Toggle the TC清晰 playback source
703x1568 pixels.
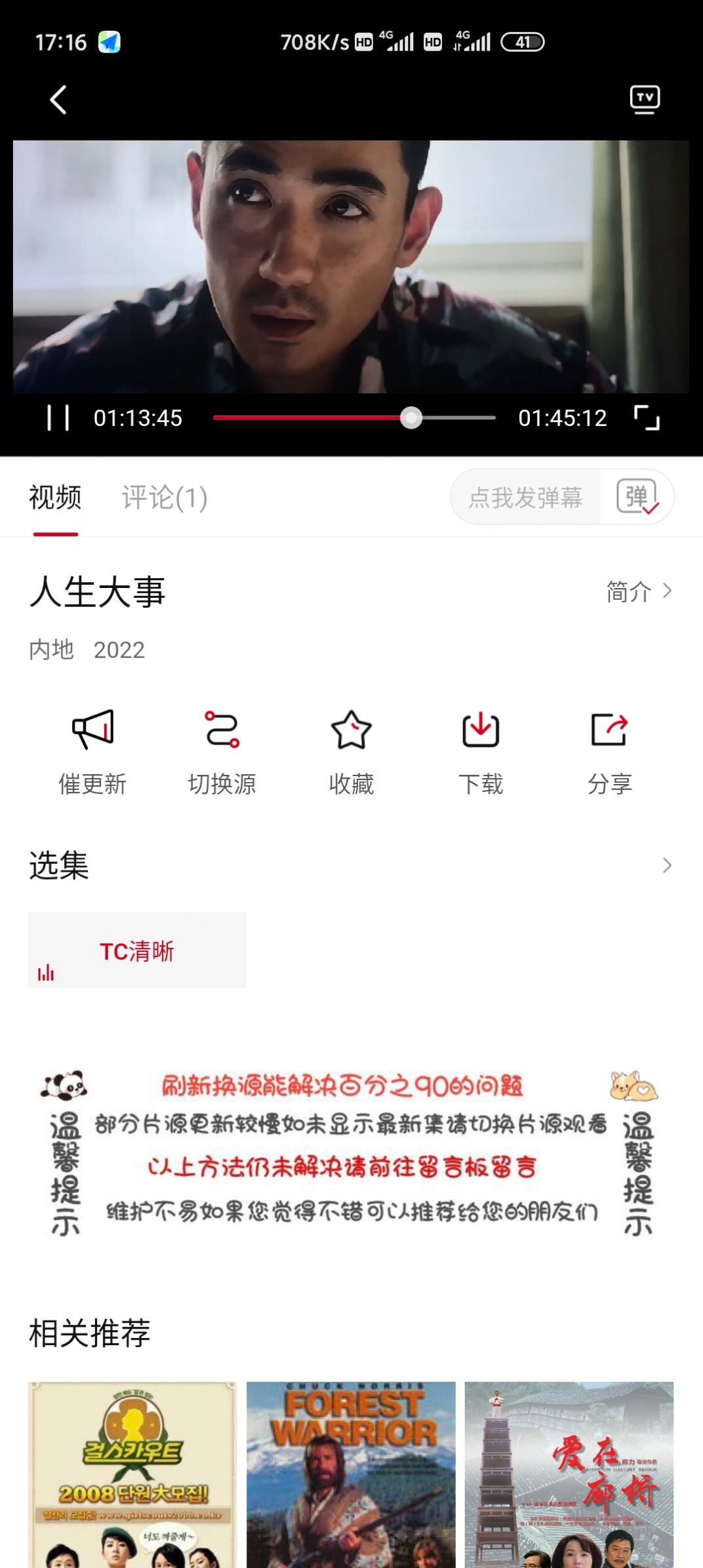(137, 950)
